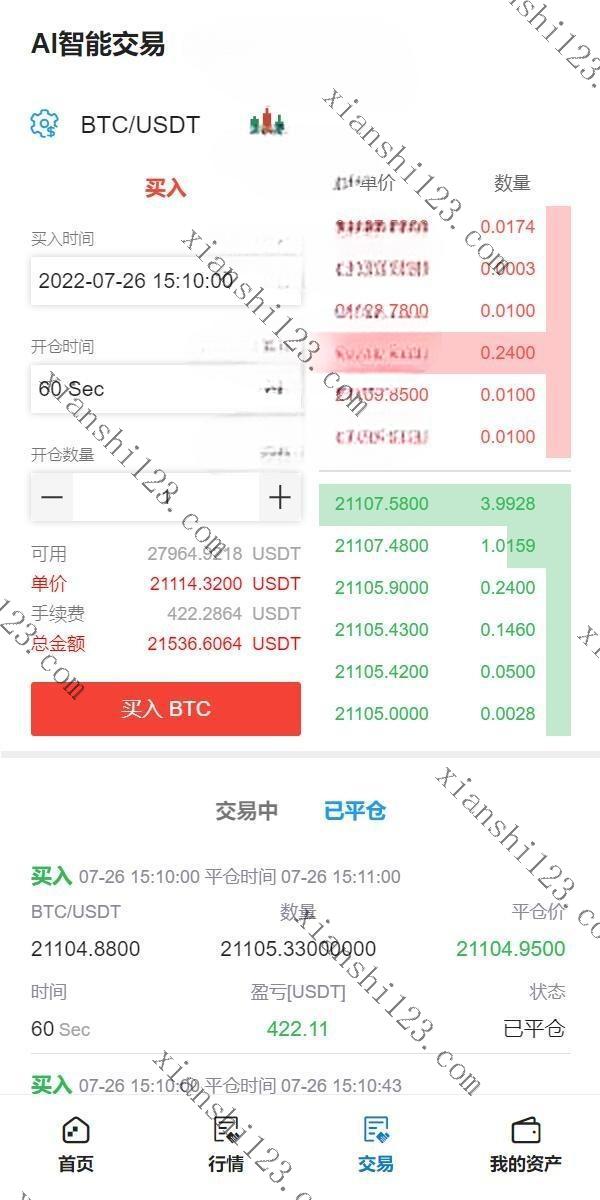600x1200 pixels.
Task: Open 我的资产 tab
Action: click(x=526, y=1145)
